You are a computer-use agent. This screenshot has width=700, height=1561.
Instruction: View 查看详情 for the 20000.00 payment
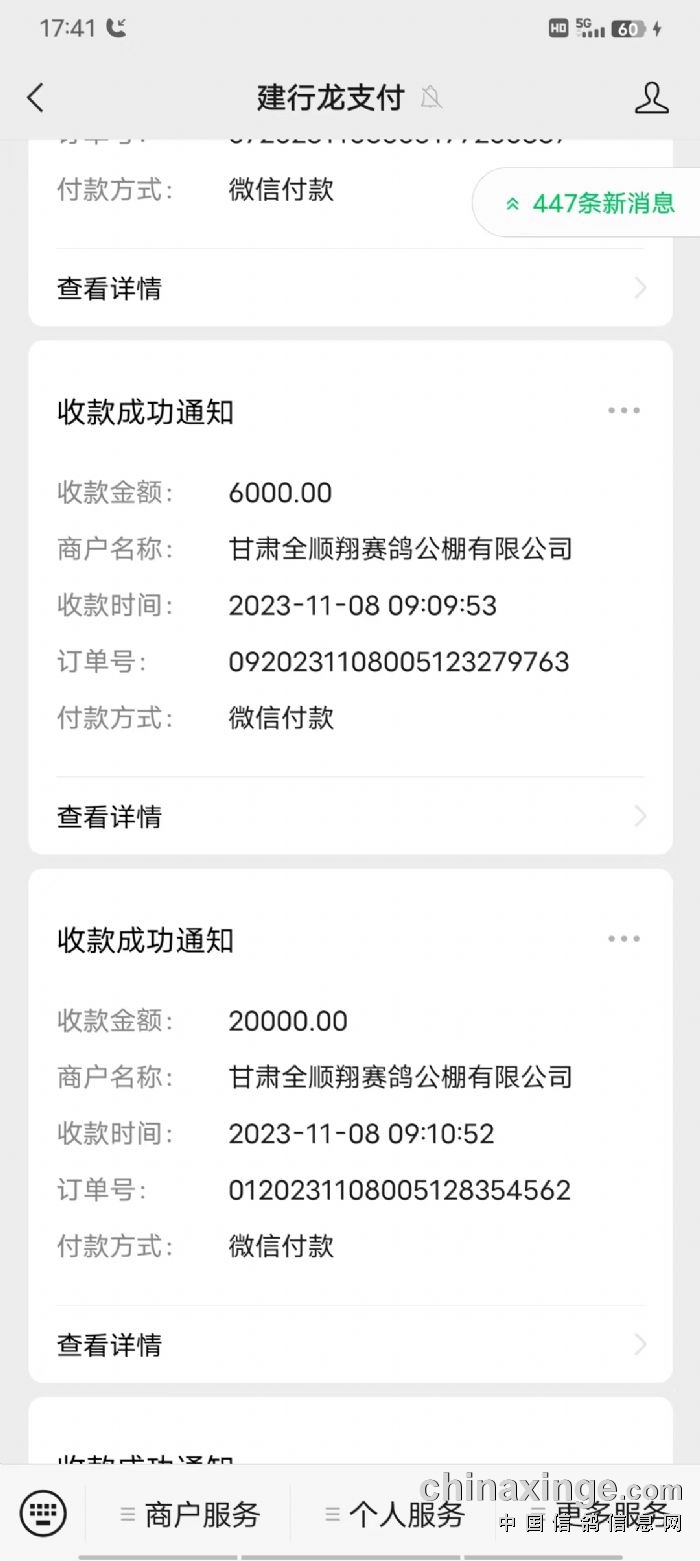click(x=350, y=1344)
